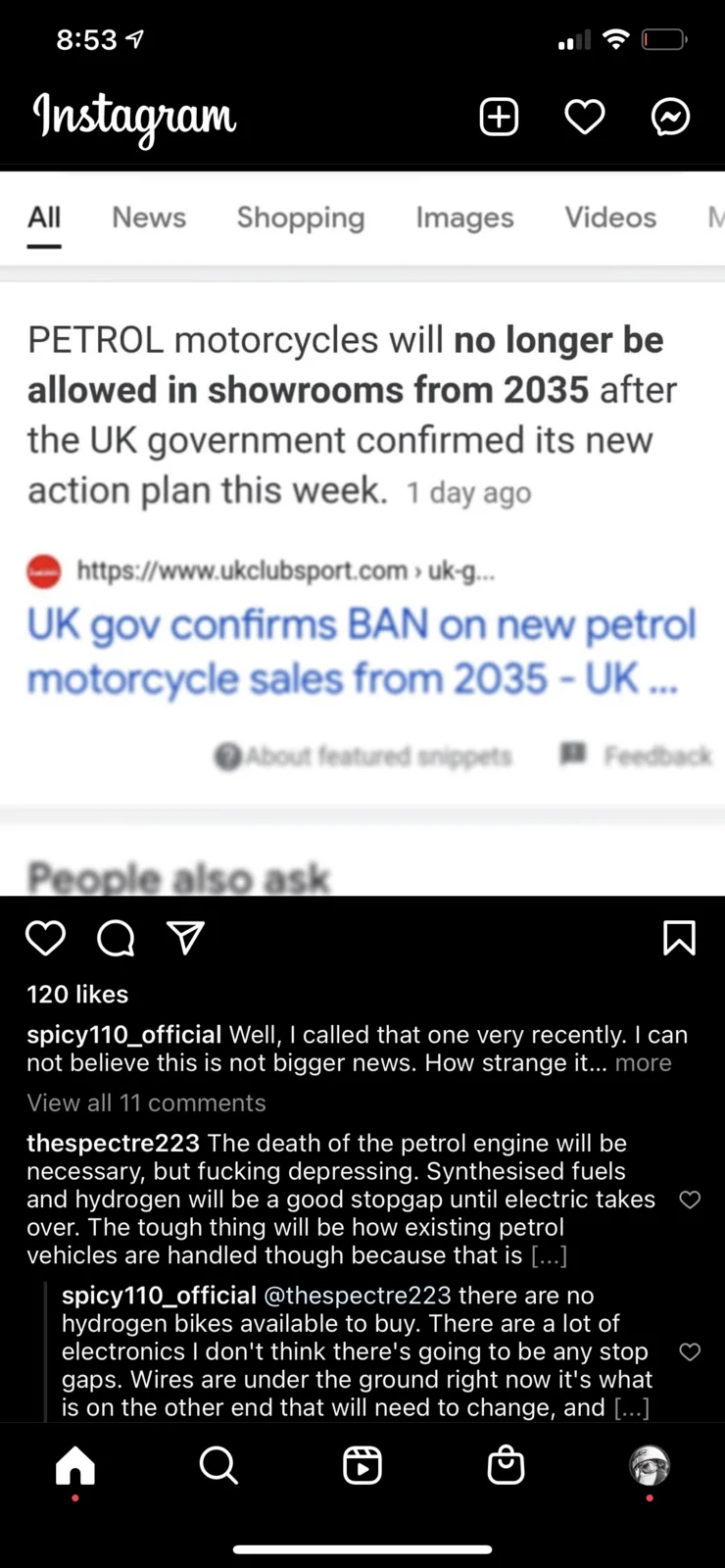Open the Reels tab
This screenshot has width=725, height=1568.
pos(362,1466)
